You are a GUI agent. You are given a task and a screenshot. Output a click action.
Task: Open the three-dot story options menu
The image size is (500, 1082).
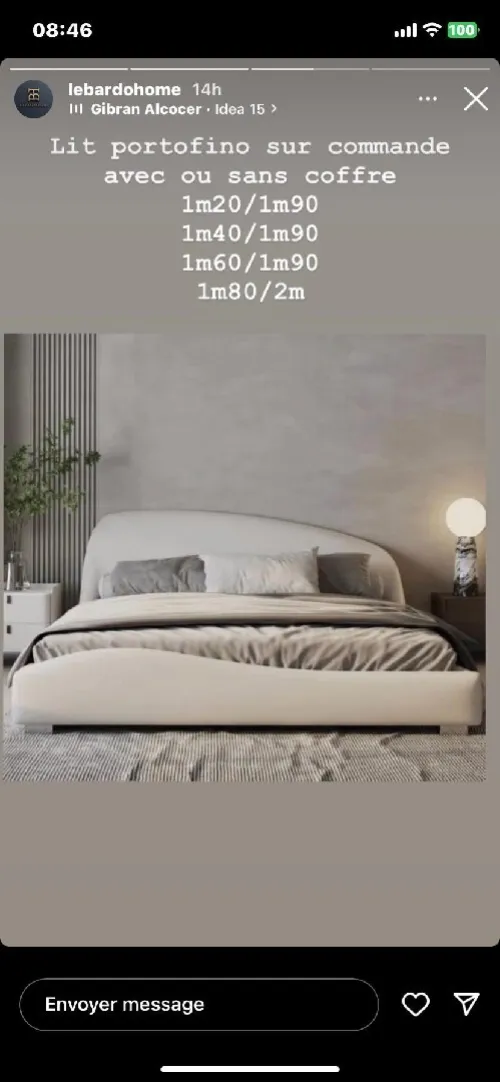pyautogui.click(x=428, y=99)
